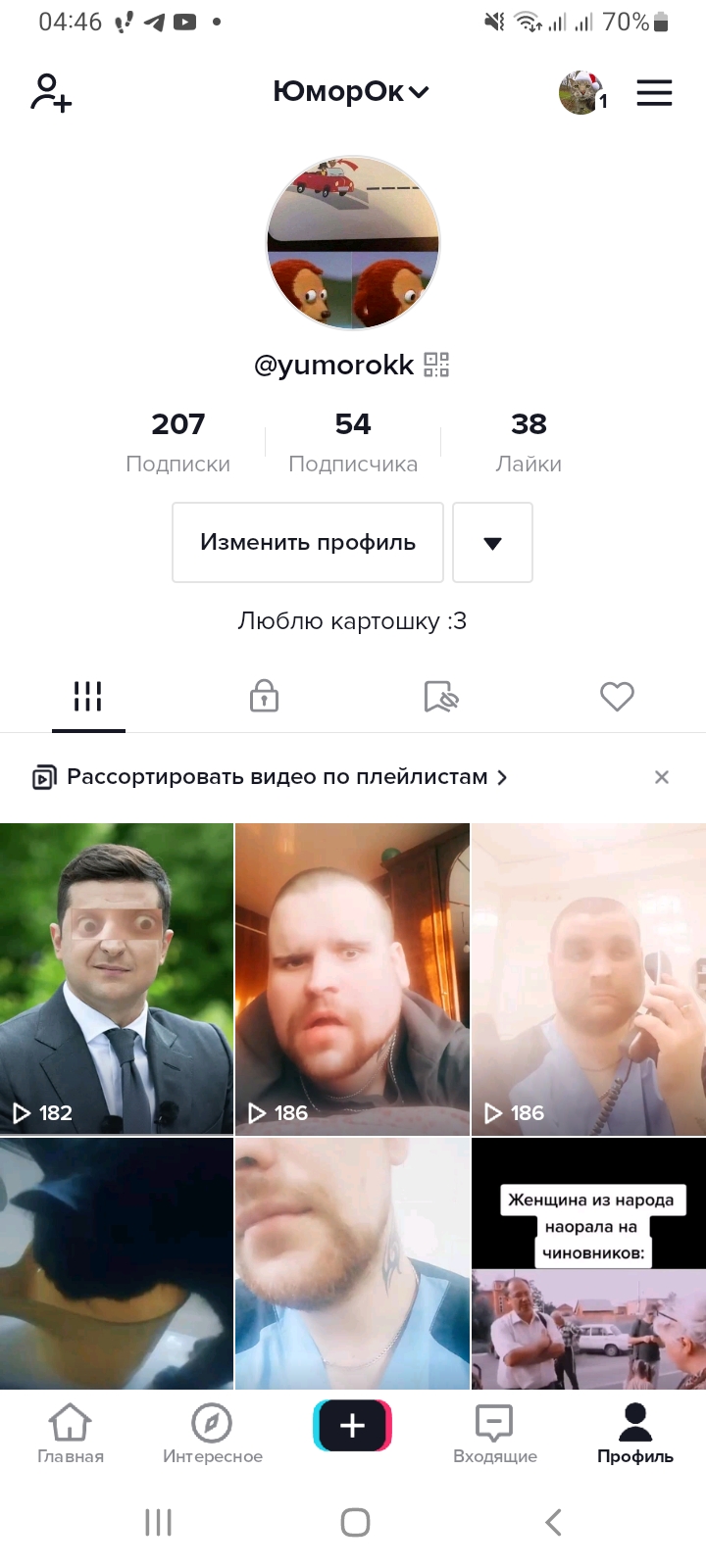The width and height of the screenshot is (706, 1568).
Task: Open the hamburger menu
Action: click(654, 93)
